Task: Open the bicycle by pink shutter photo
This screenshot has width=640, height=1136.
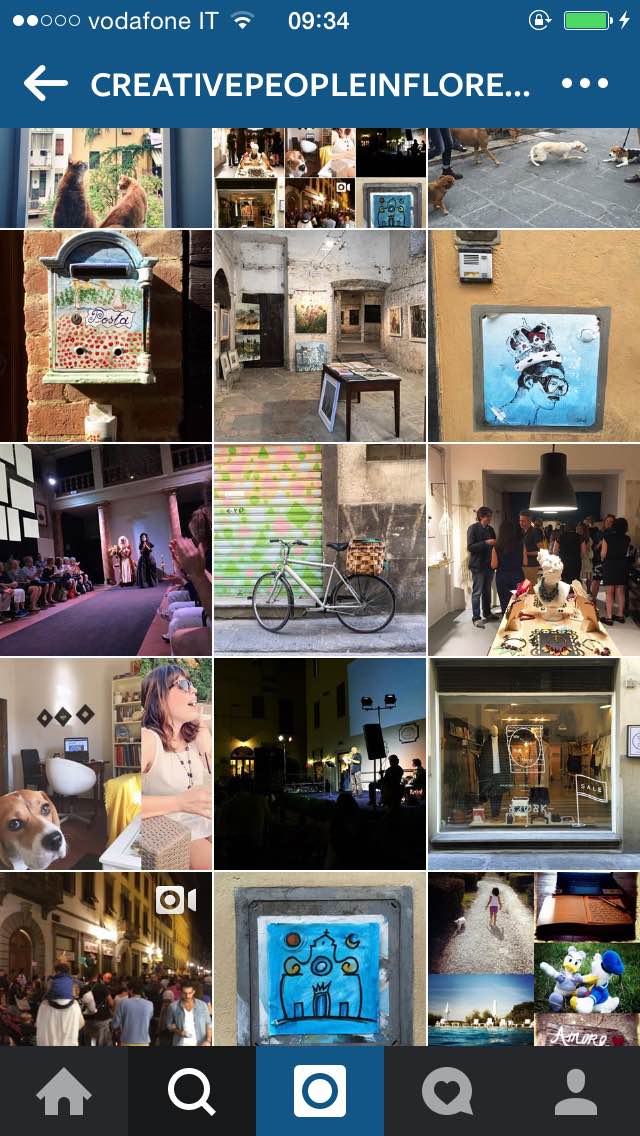Action: [x=320, y=550]
